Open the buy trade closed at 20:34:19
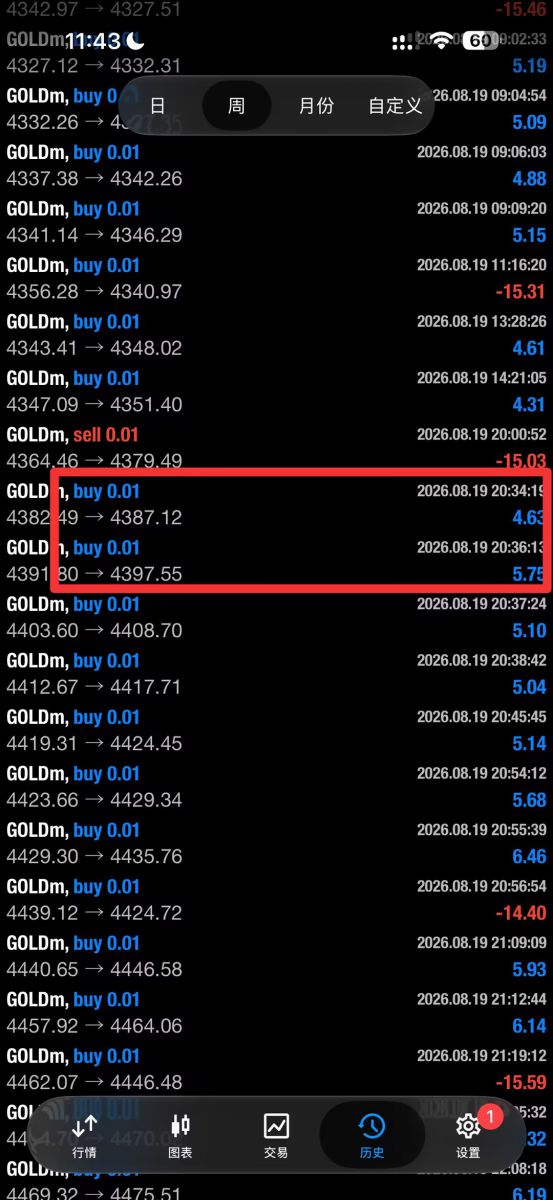The width and height of the screenshot is (553, 1200). tap(276, 504)
